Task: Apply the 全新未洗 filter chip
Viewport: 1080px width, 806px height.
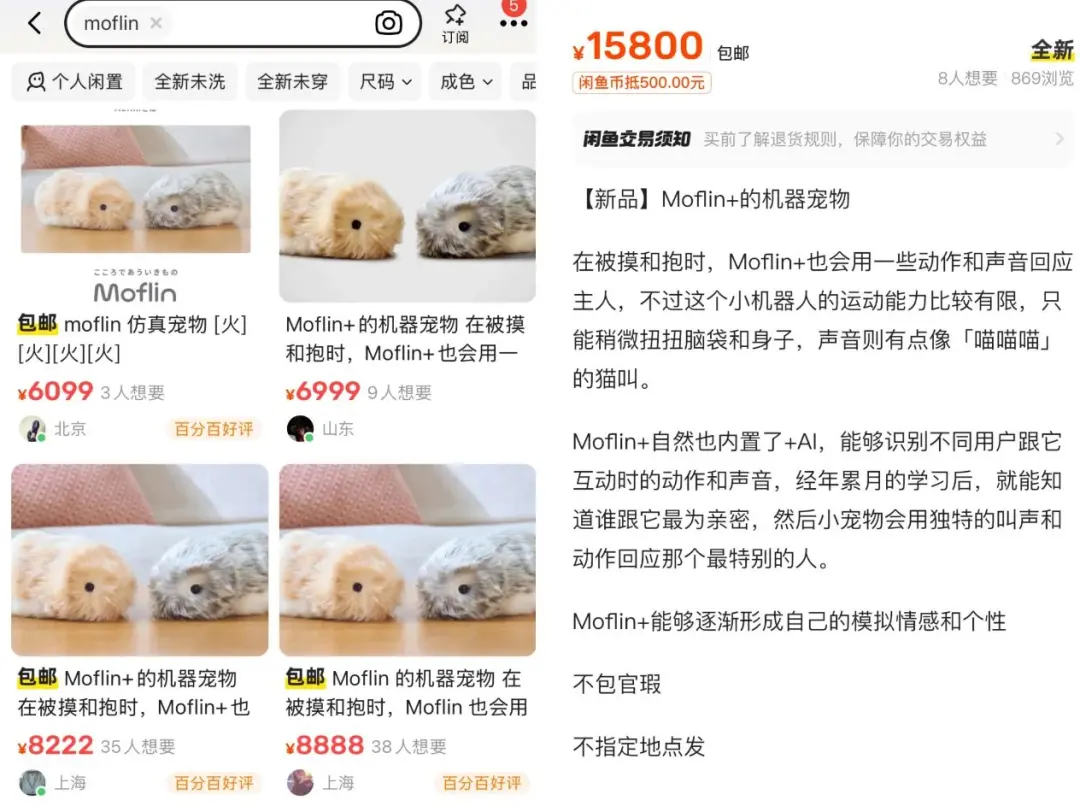Action: [x=190, y=82]
